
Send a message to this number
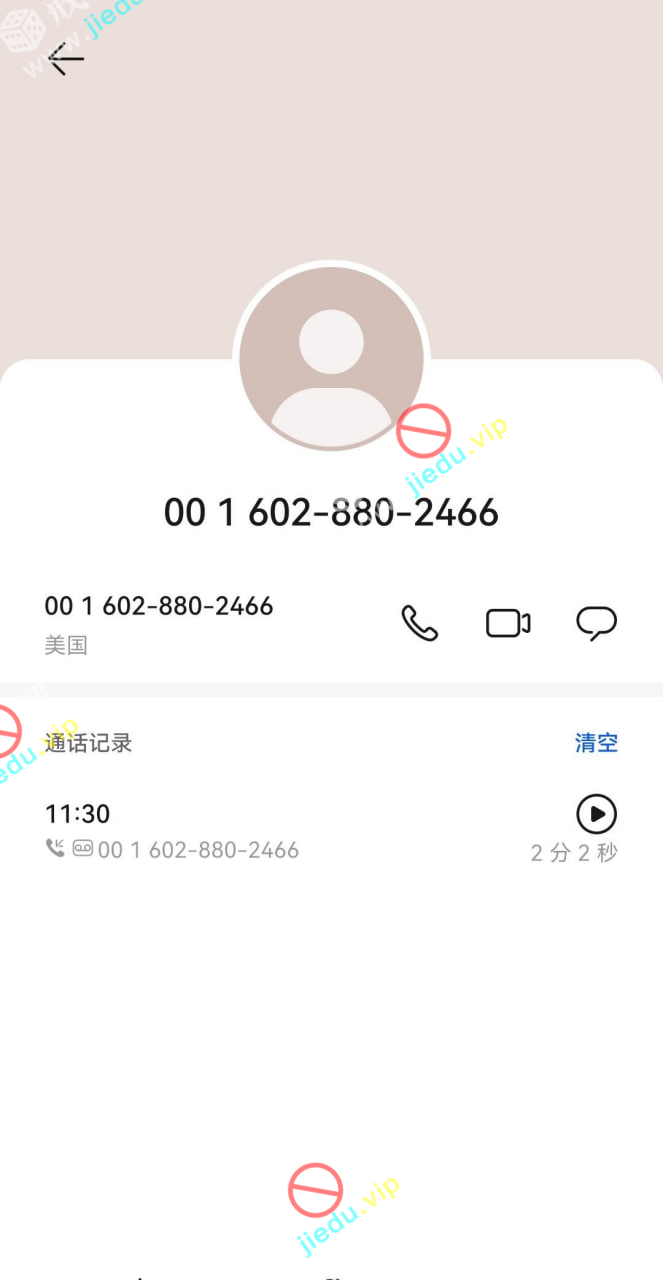point(596,623)
